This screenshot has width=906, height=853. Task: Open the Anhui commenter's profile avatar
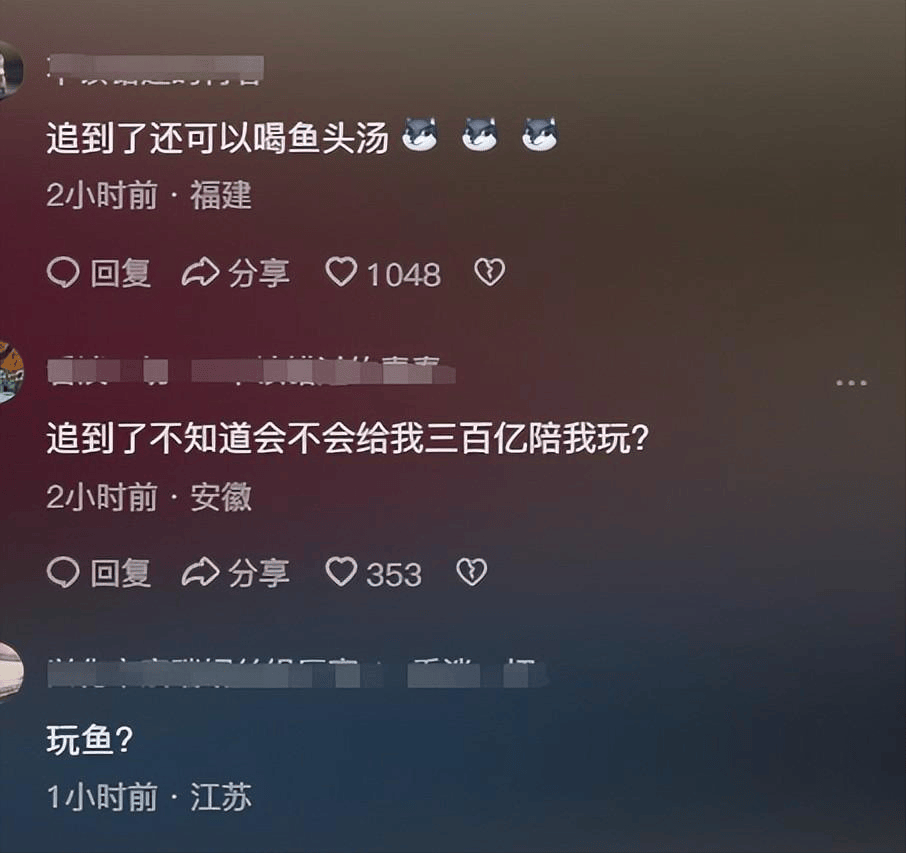click(8, 372)
